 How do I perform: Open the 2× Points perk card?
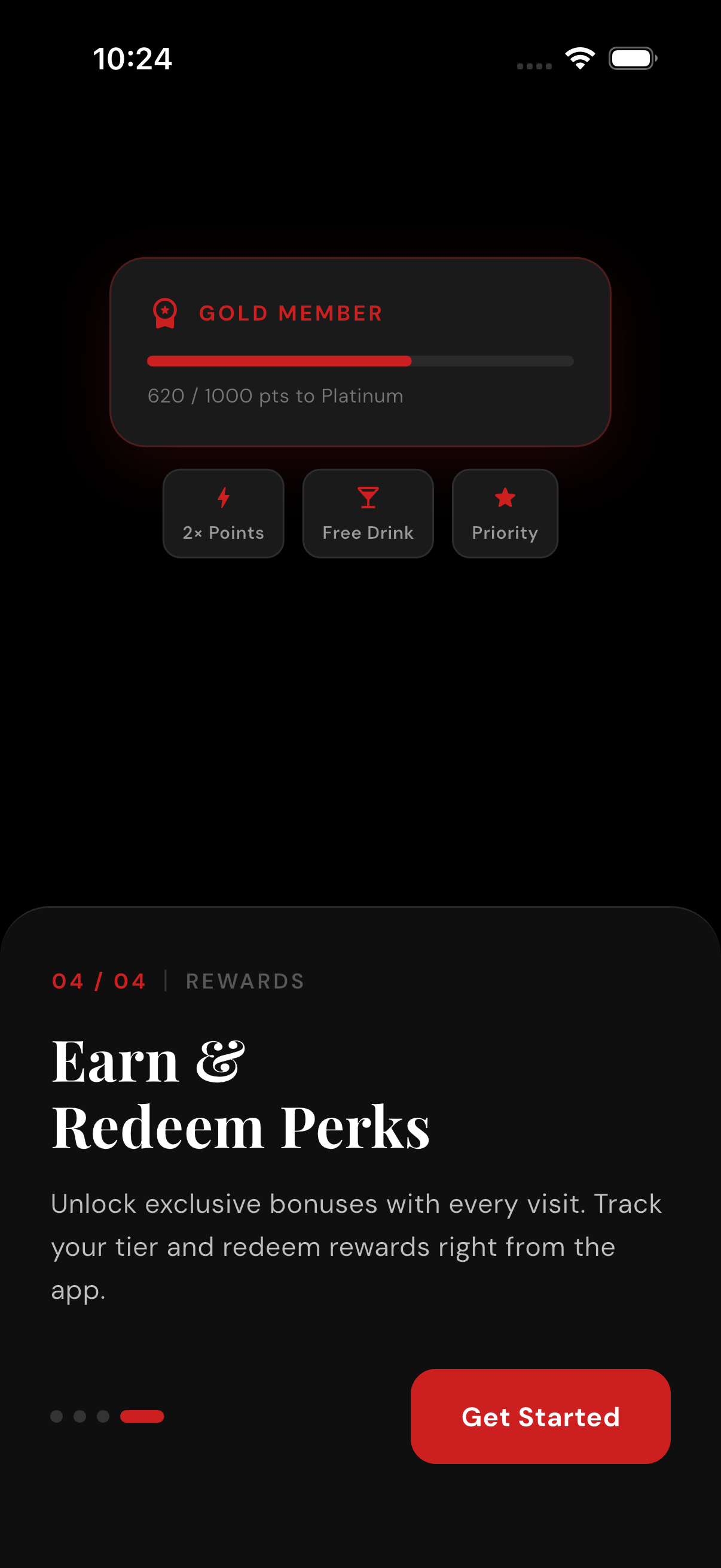222,513
